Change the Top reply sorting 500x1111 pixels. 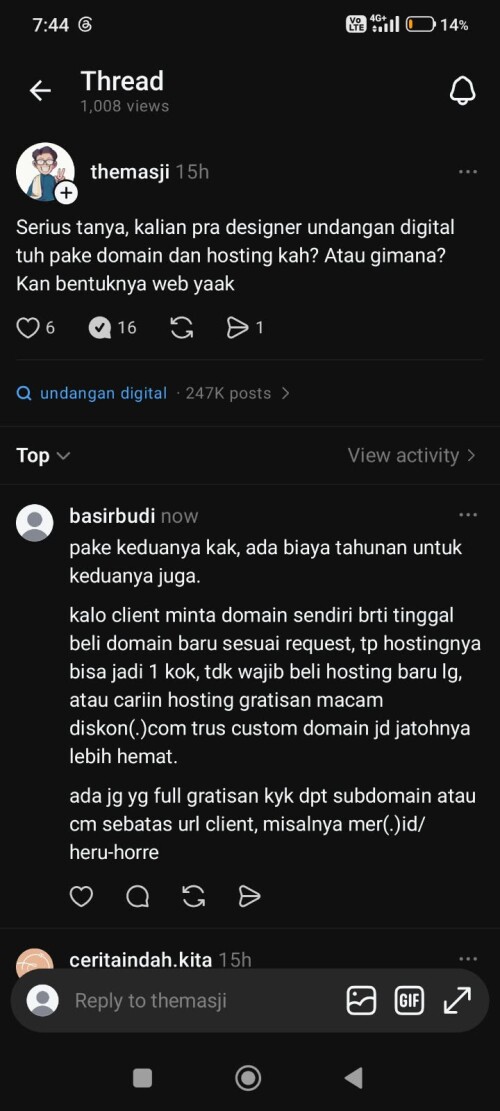pyautogui.click(x=43, y=455)
